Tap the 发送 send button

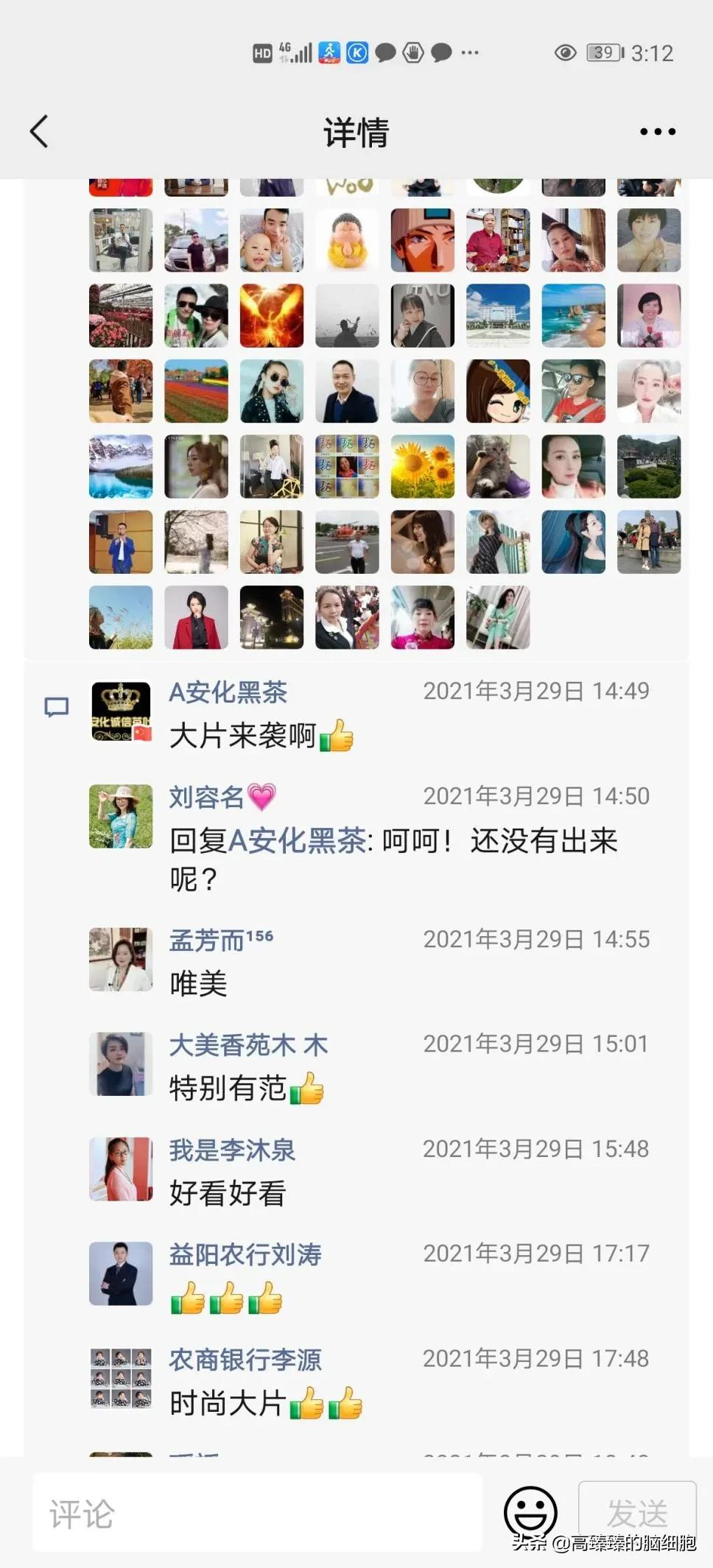coord(637,1512)
